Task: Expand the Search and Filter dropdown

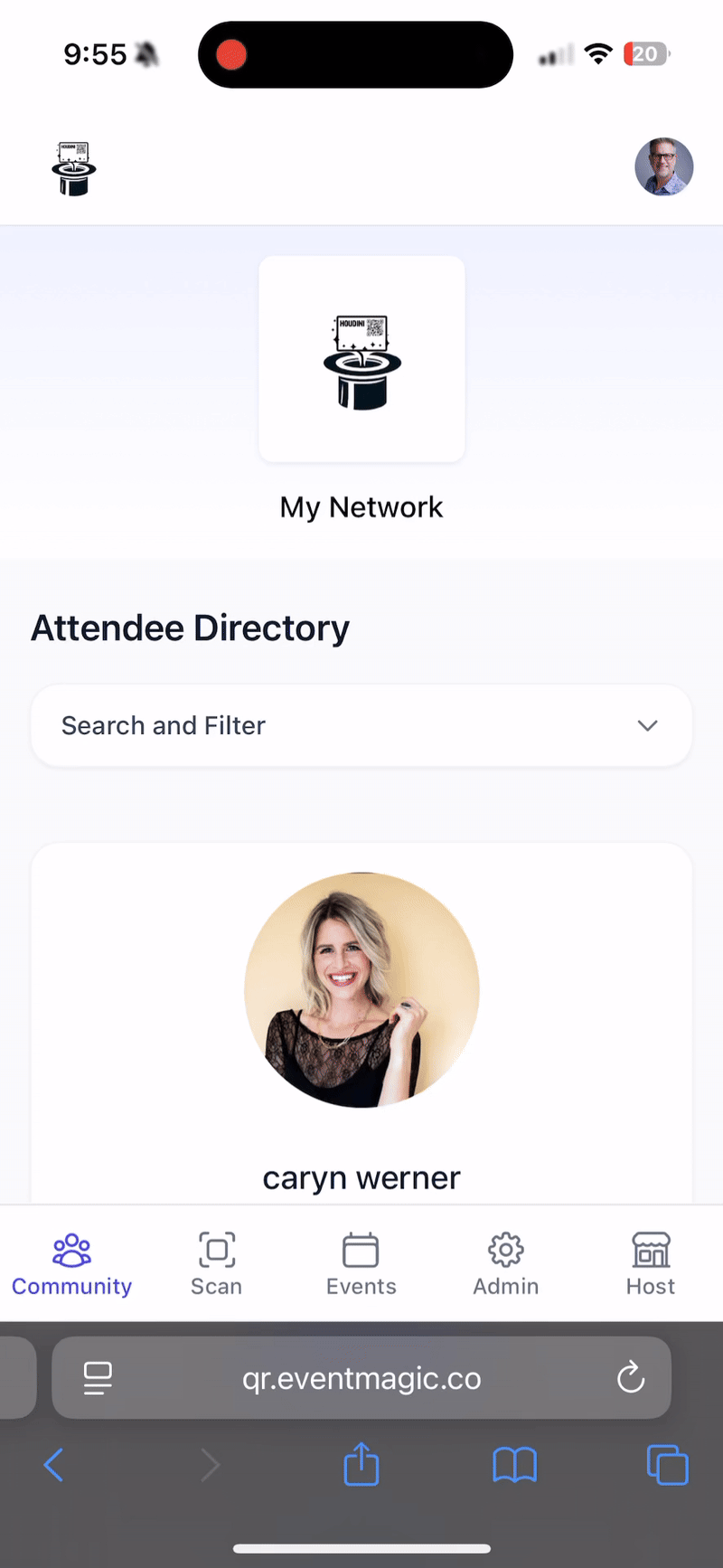Action: point(361,725)
